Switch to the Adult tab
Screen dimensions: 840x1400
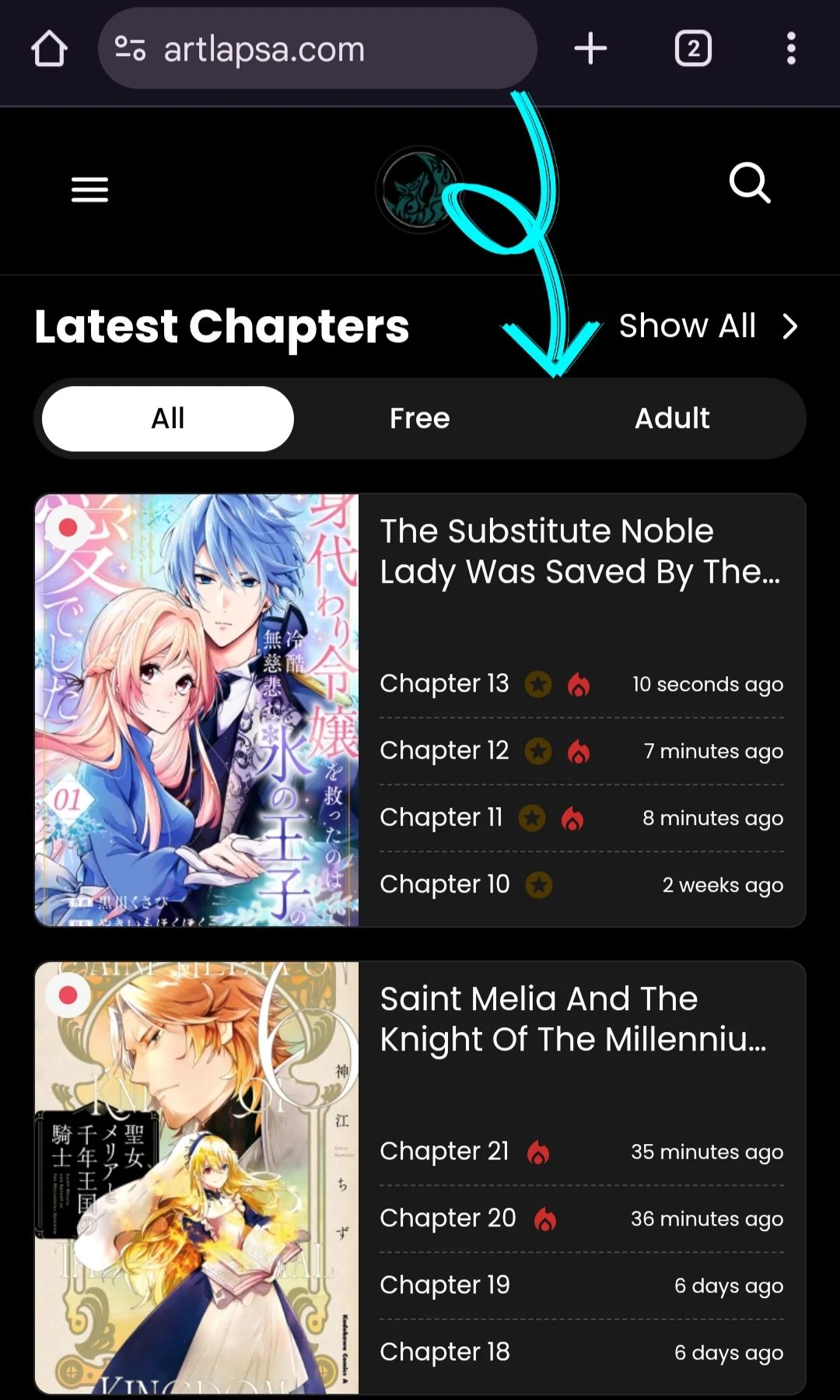pyautogui.click(x=672, y=419)
